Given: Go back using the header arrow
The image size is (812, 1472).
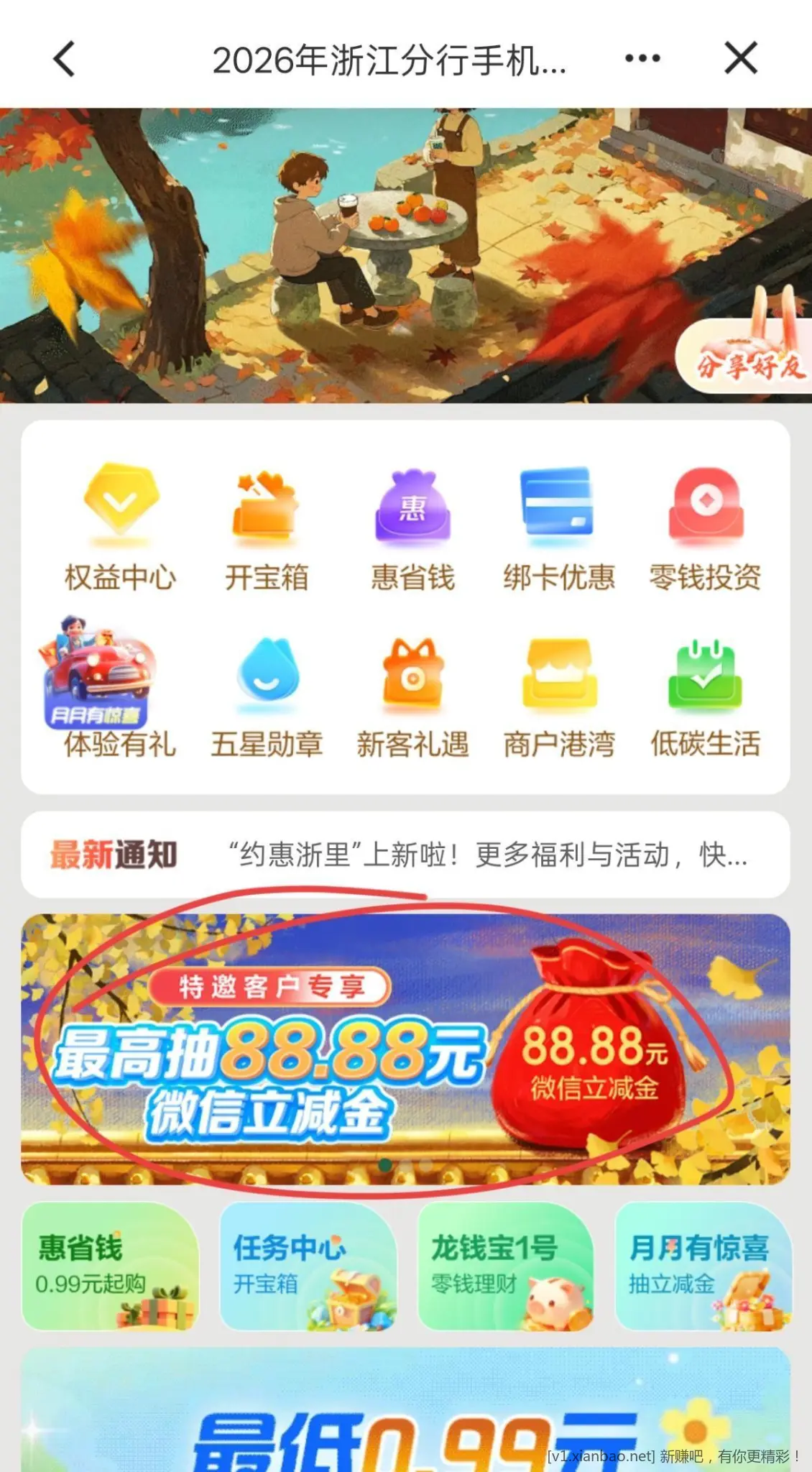Looking at the screenshot, I should [65, 58].
